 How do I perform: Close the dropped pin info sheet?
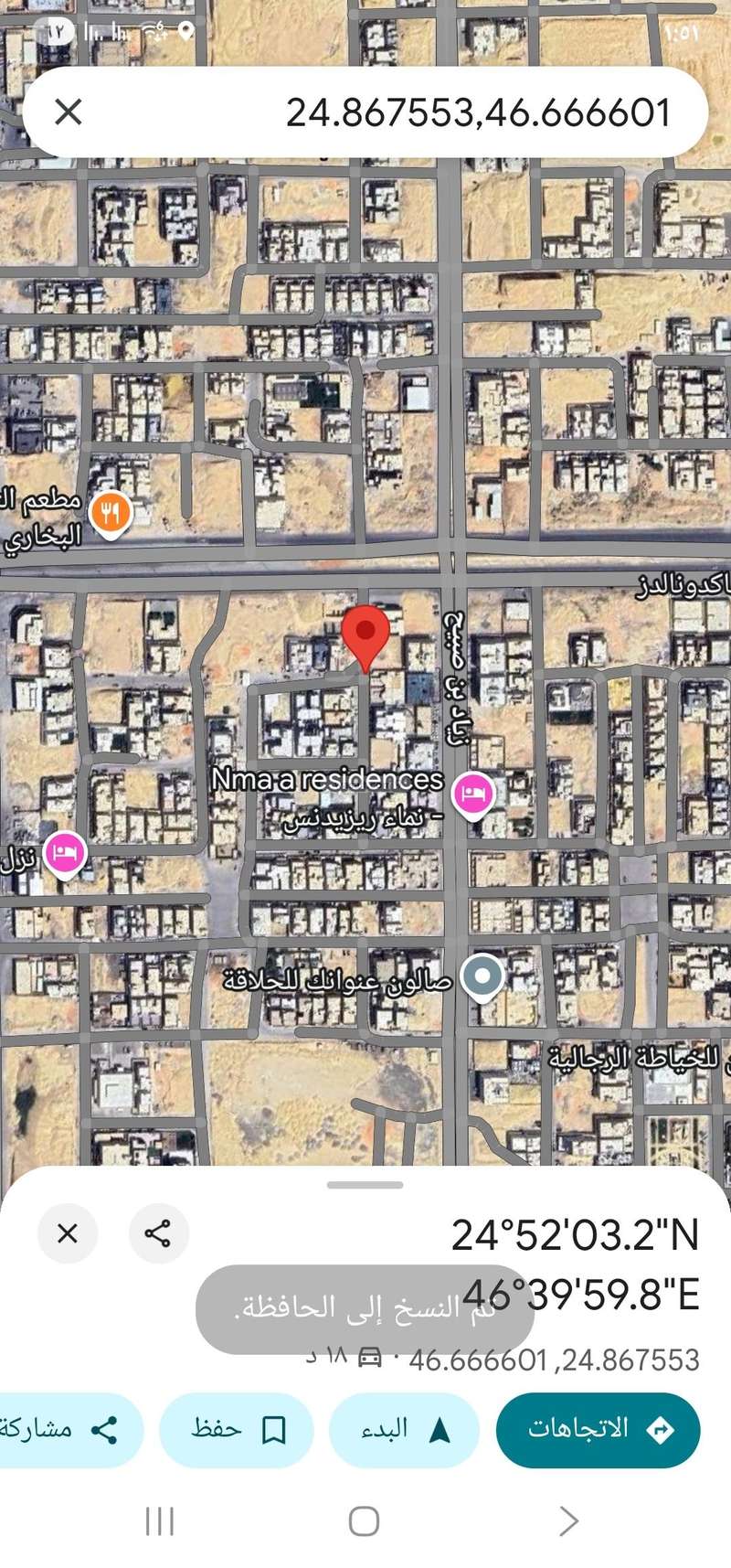coord(68,1232)
